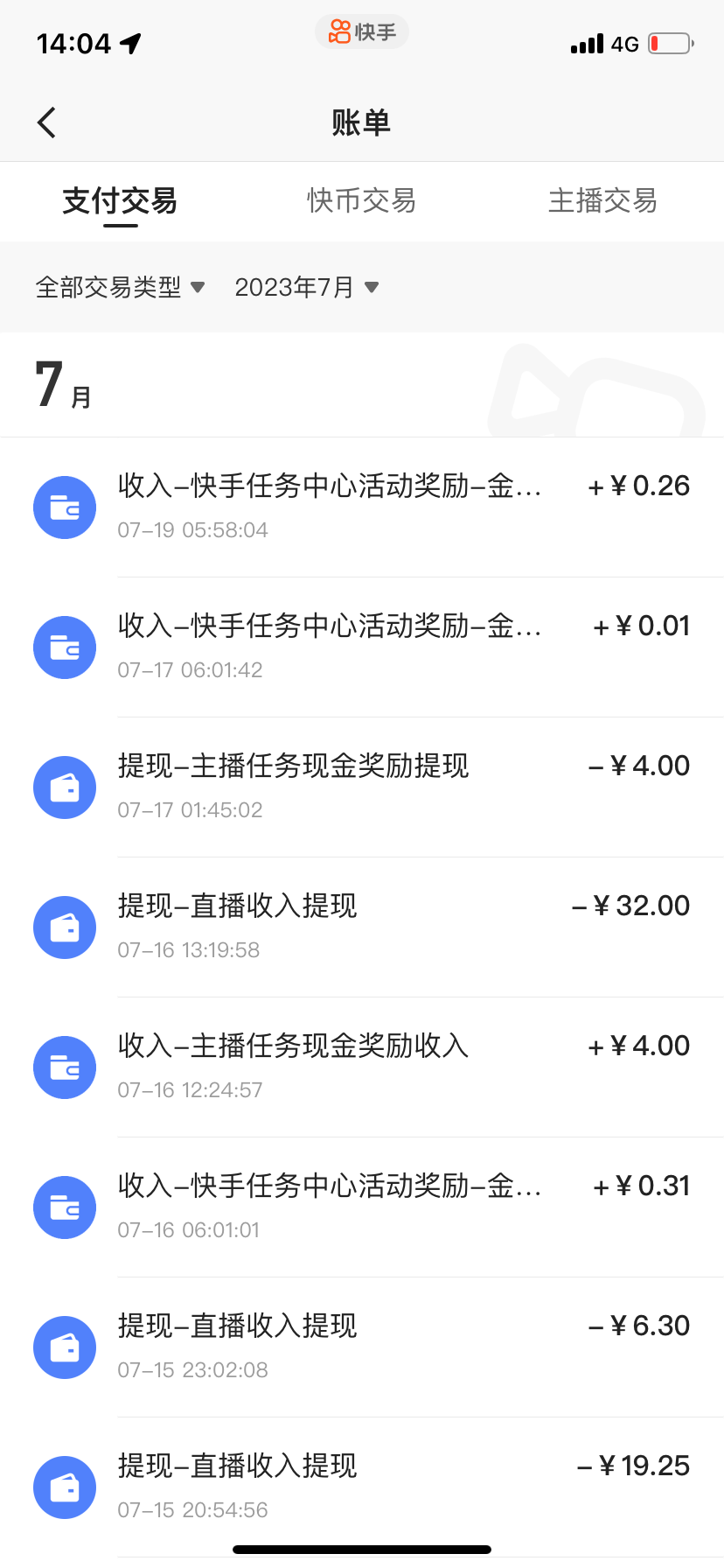Viewport: 724px width, 1568px height.
Task: Return to 快手 via the status bar pill
Action: point(362,32)
